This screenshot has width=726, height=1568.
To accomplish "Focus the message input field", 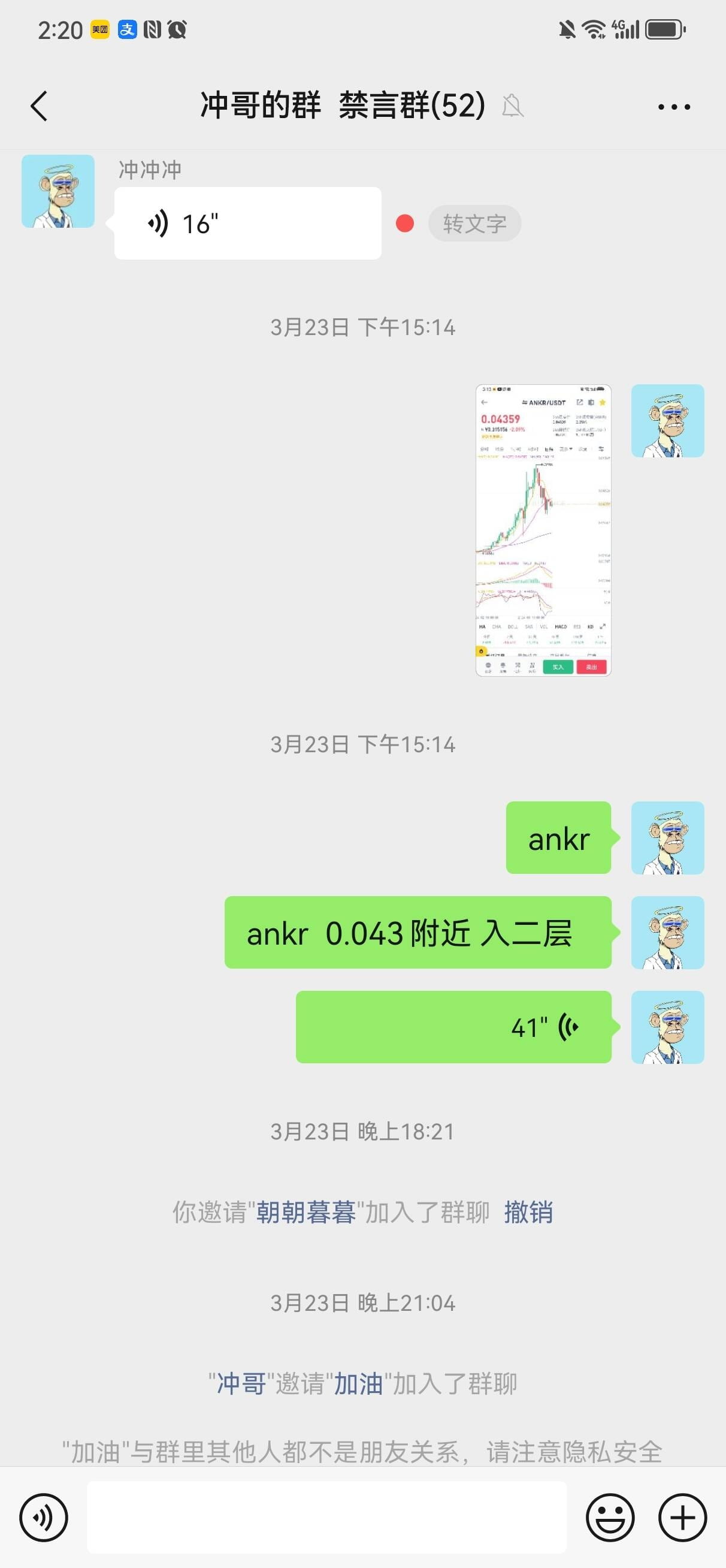I will click(326, 1517).
